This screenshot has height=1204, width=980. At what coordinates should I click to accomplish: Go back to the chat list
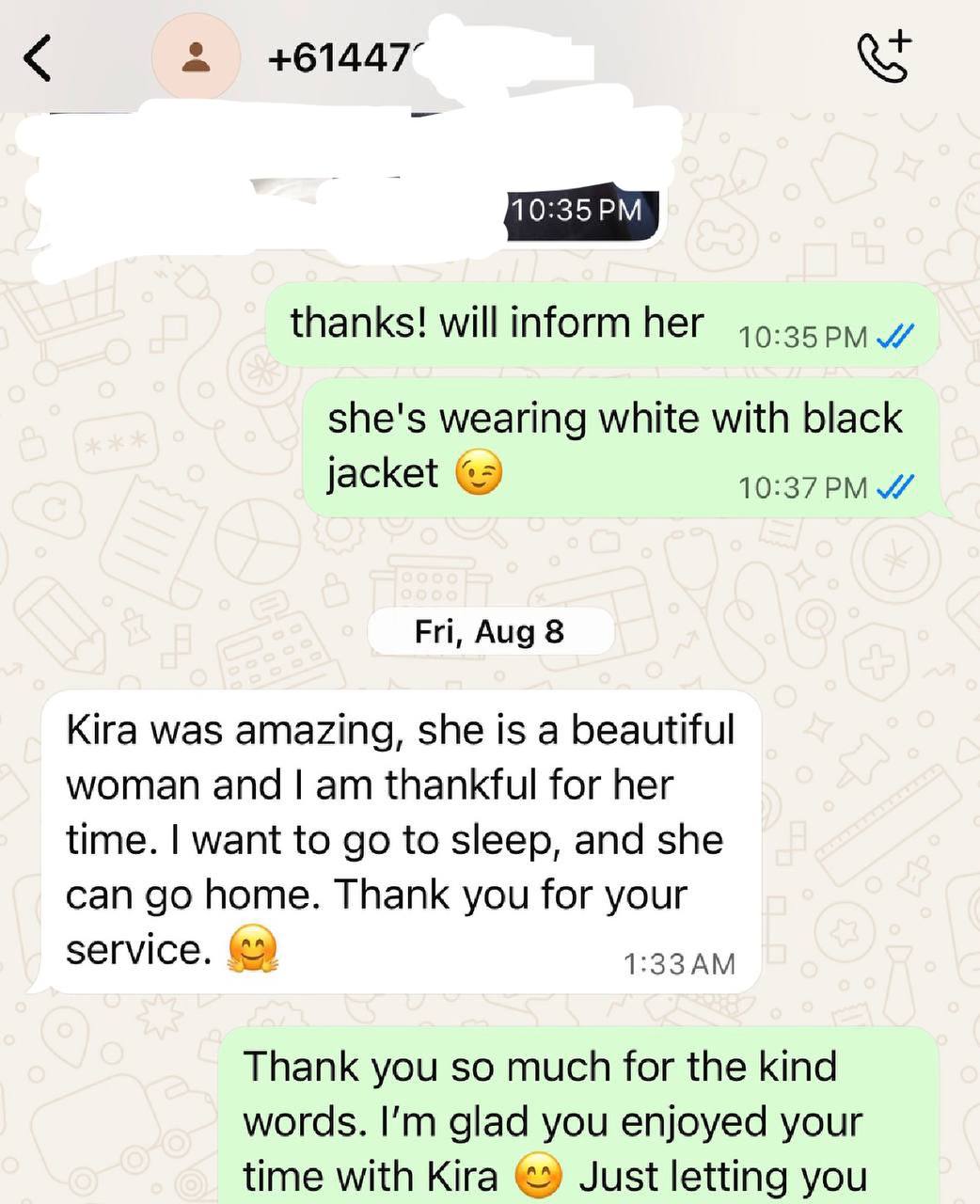point(37,59)
